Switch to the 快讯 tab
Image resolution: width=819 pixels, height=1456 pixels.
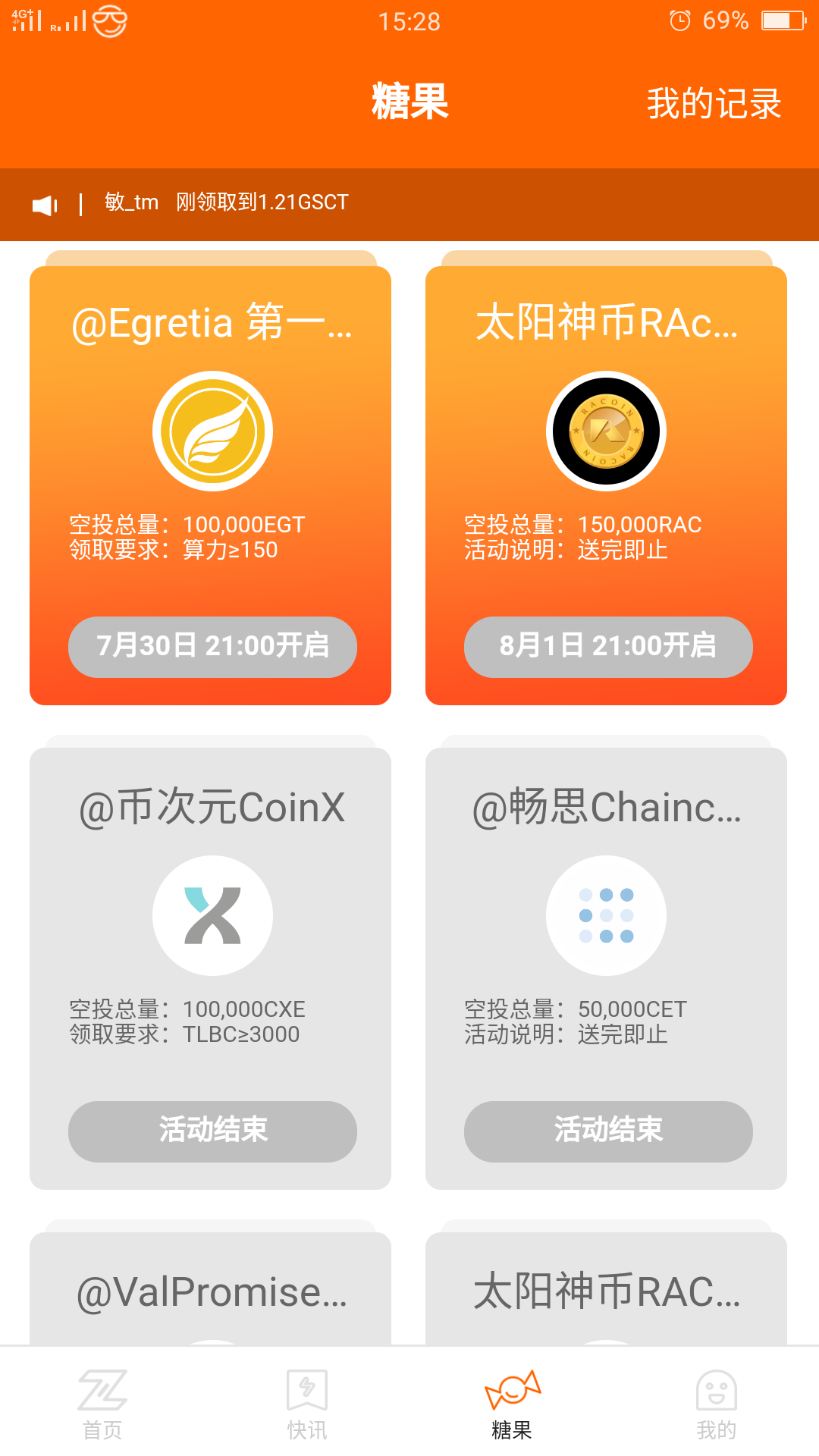coord(307,1410)
